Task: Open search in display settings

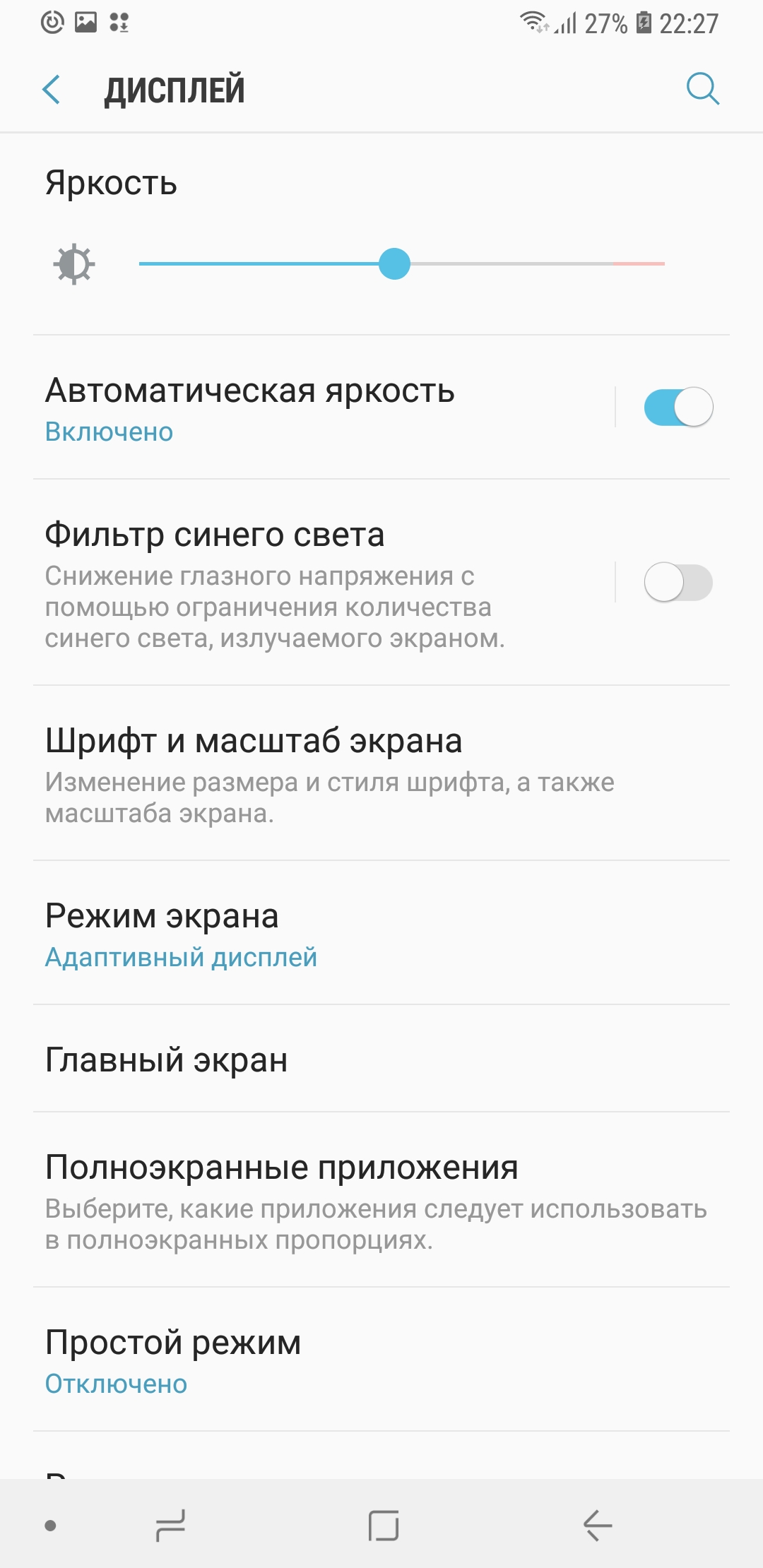Action: point(702,90)
